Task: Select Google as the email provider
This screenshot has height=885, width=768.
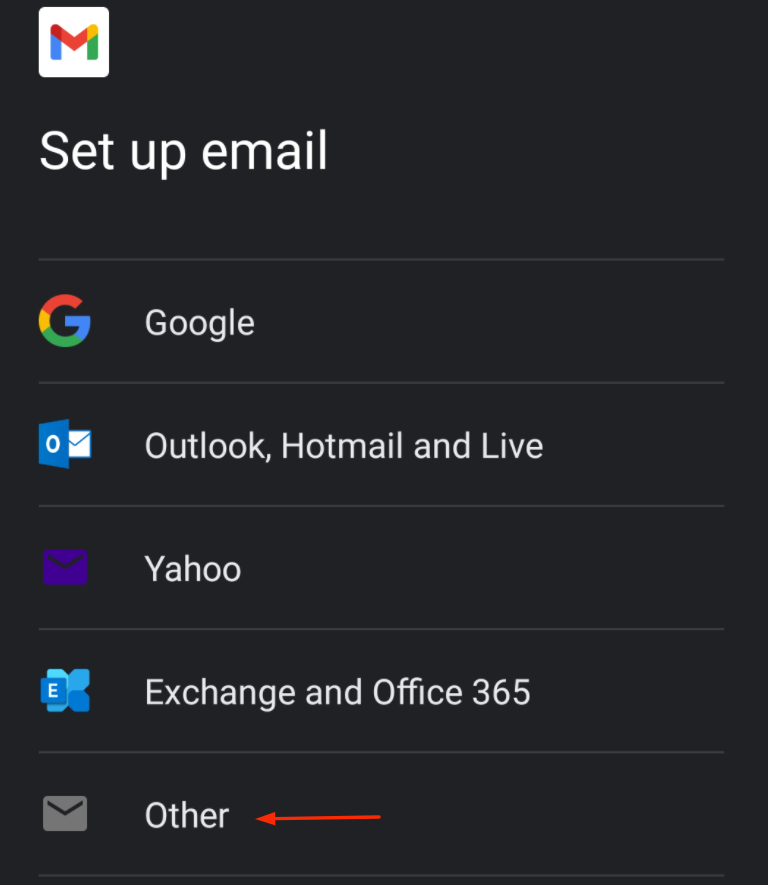Action: click(x=200, y=322)
